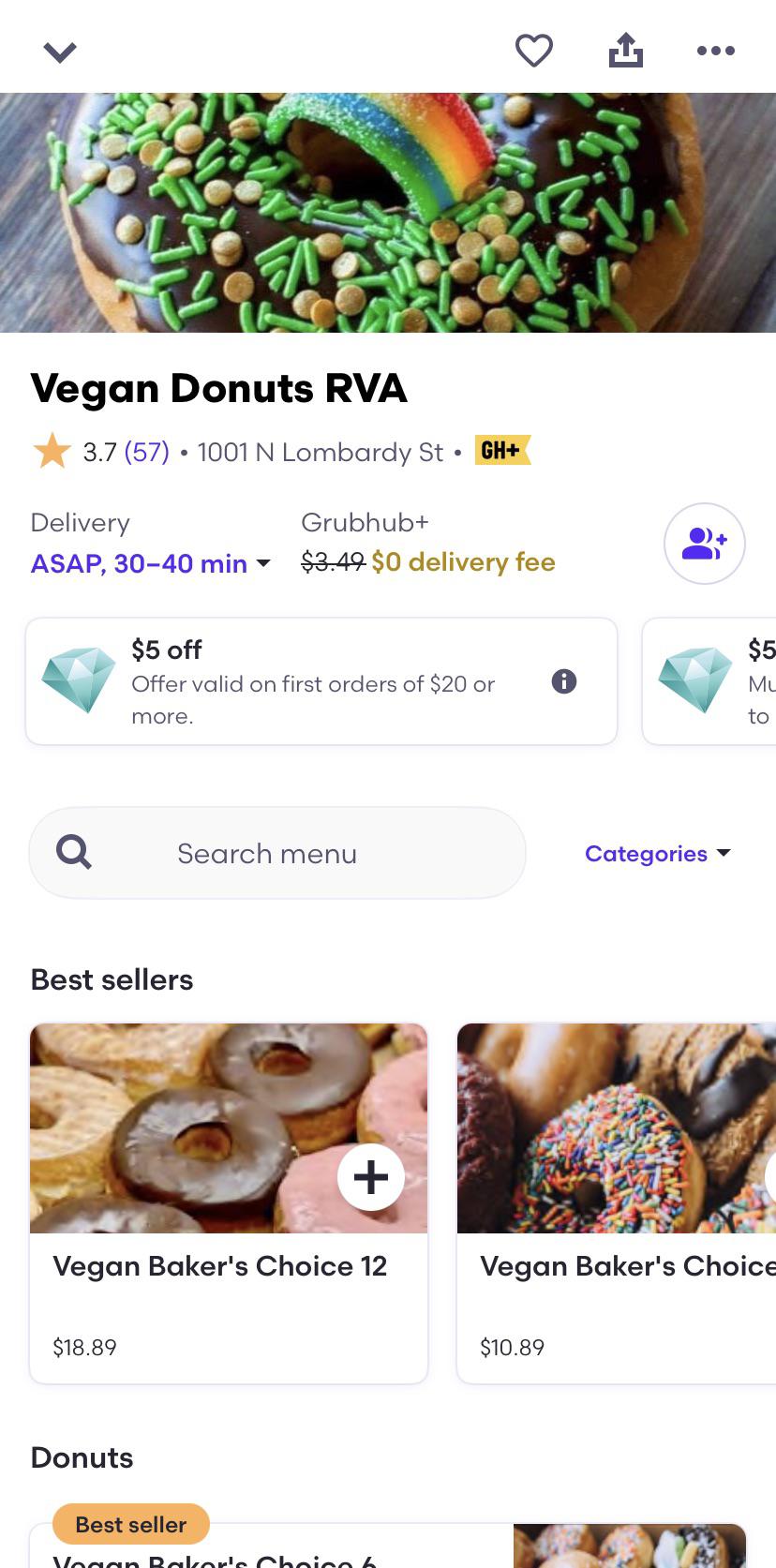Search the menu
This screenshot has height=1568, width=776.
[276, 853]
